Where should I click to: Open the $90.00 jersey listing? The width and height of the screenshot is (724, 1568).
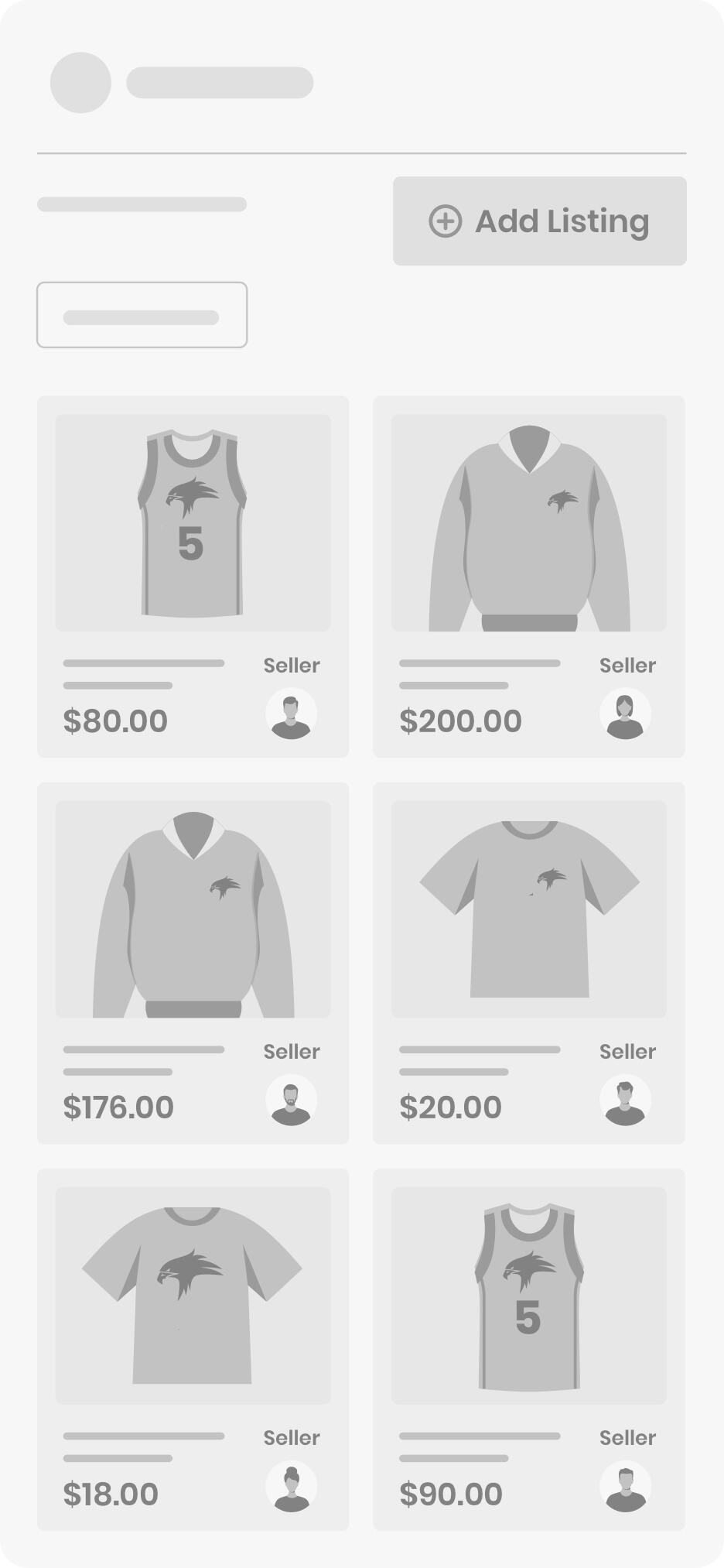tap(528, 1296)
